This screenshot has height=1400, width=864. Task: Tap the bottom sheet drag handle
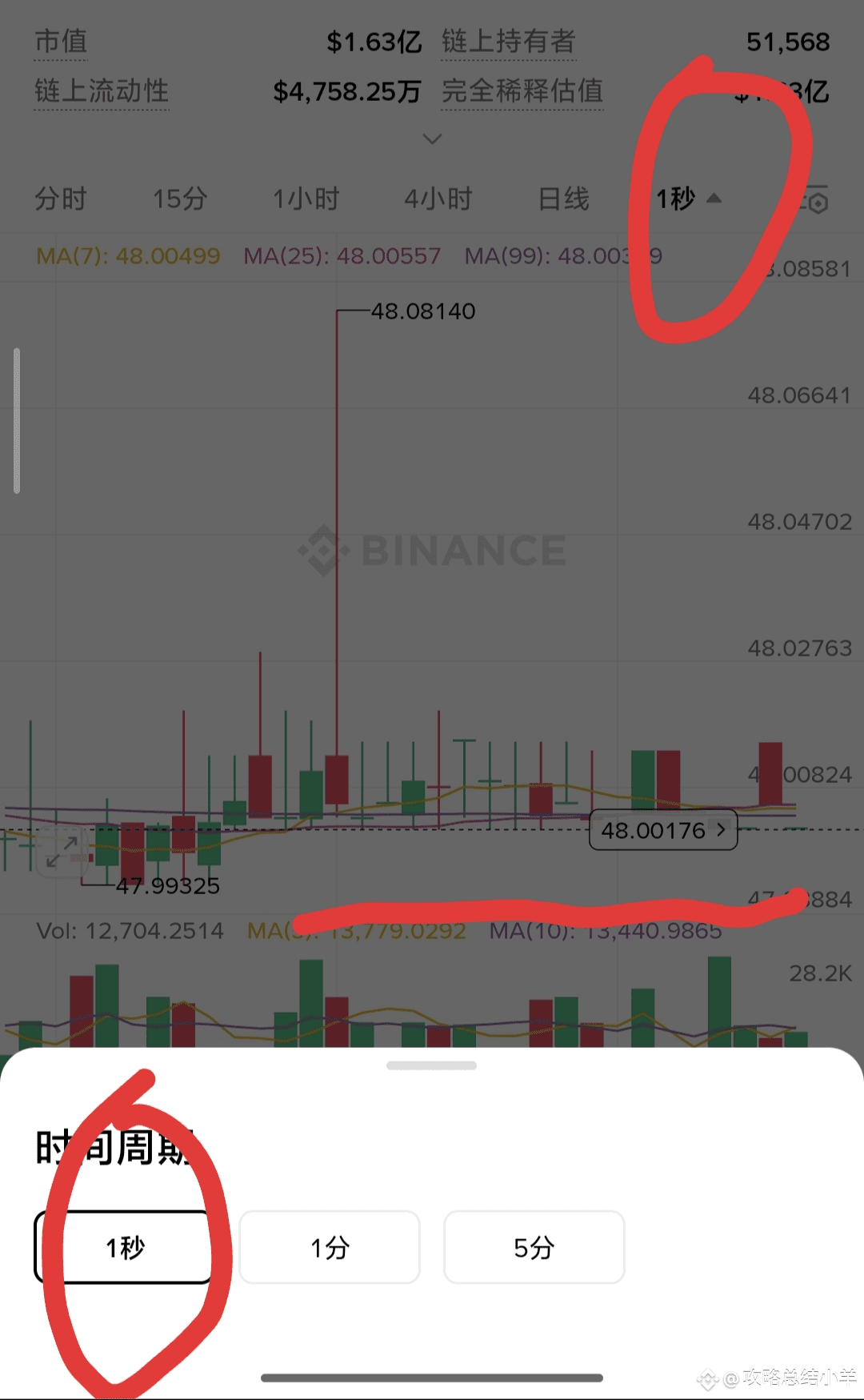pyautogui.click(x=432, y=1065)
